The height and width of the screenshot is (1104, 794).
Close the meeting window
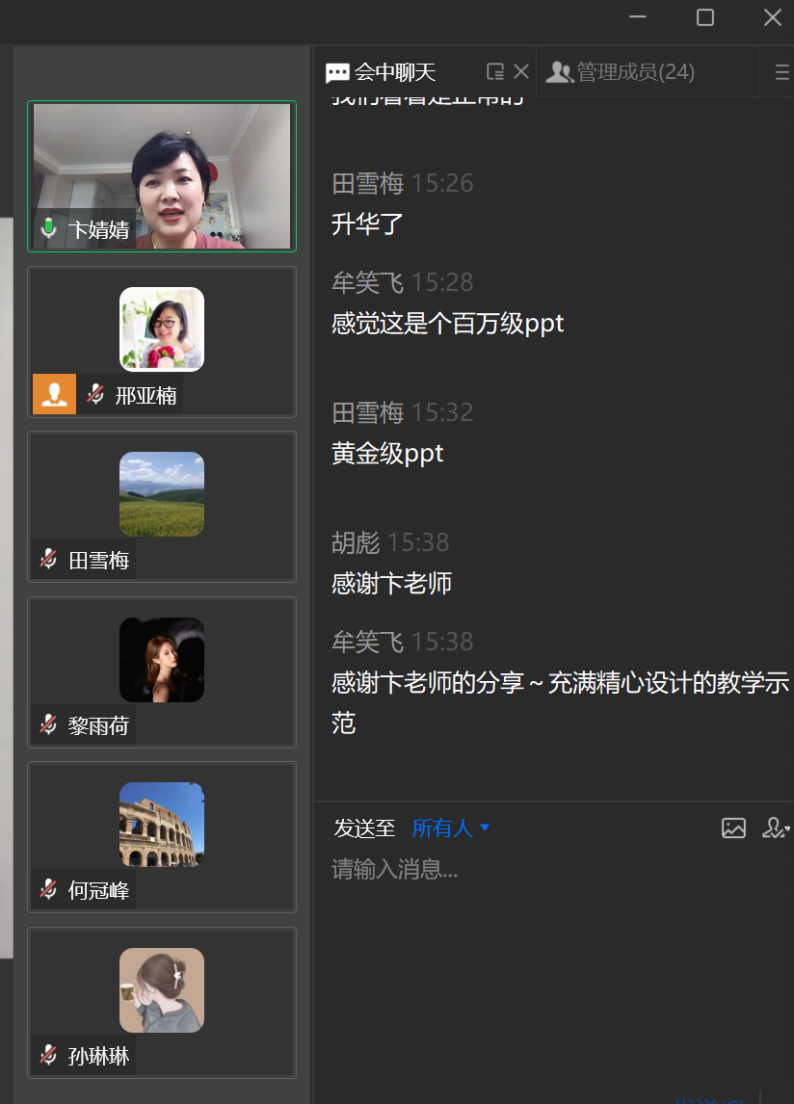772,17
